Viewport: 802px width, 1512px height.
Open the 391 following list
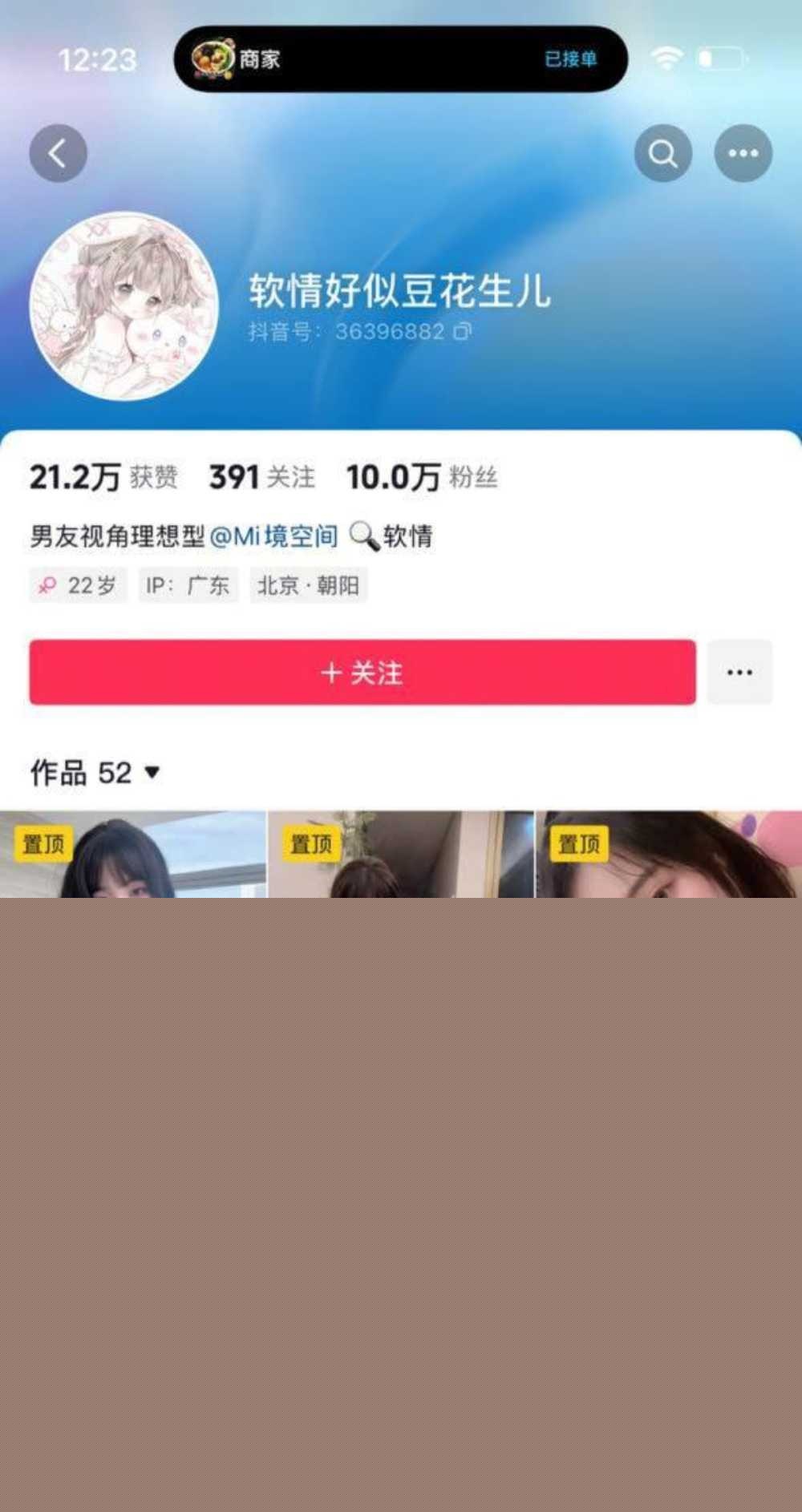(x=261, y=478)
